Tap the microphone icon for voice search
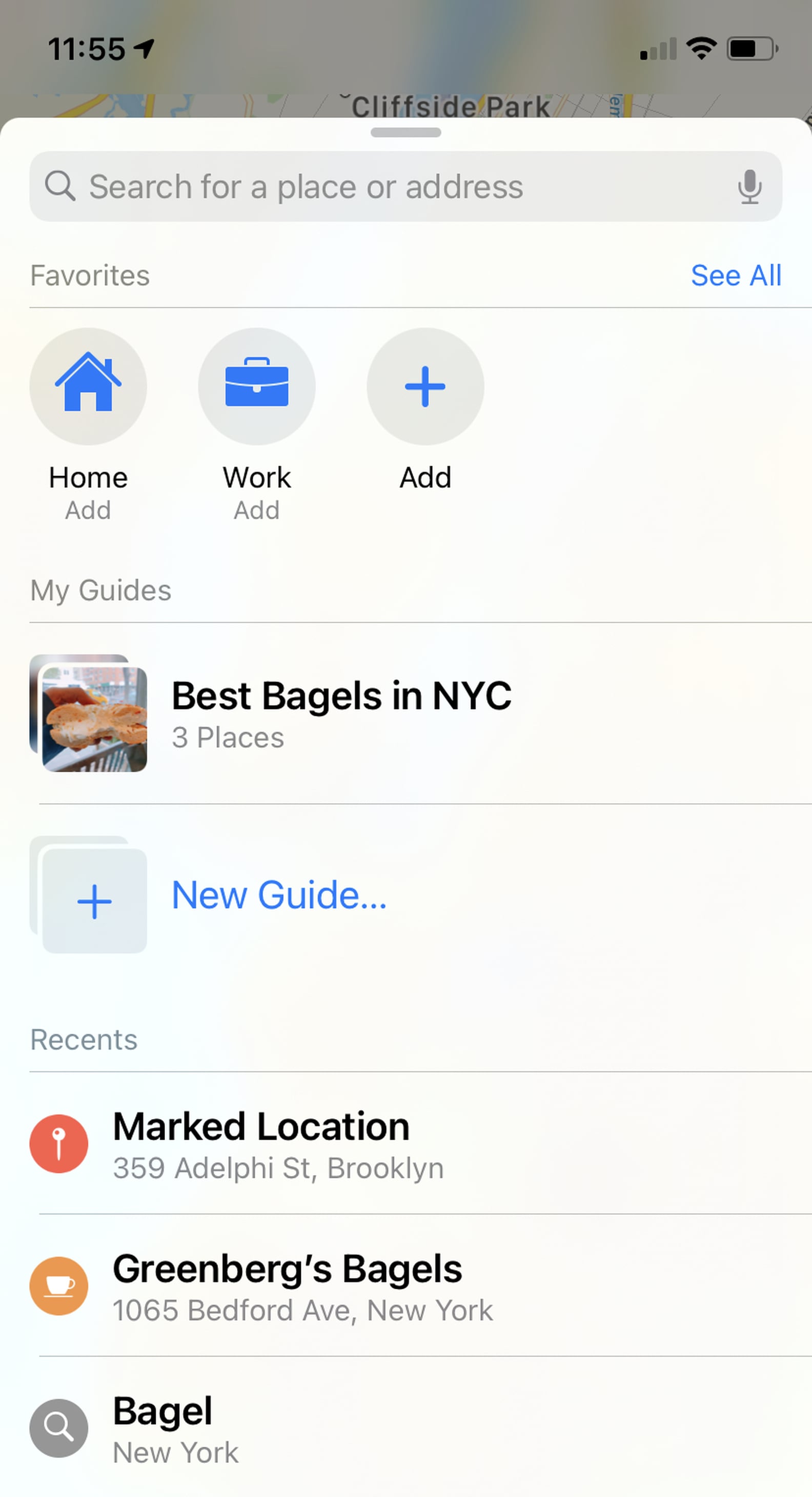 [749, 186]
